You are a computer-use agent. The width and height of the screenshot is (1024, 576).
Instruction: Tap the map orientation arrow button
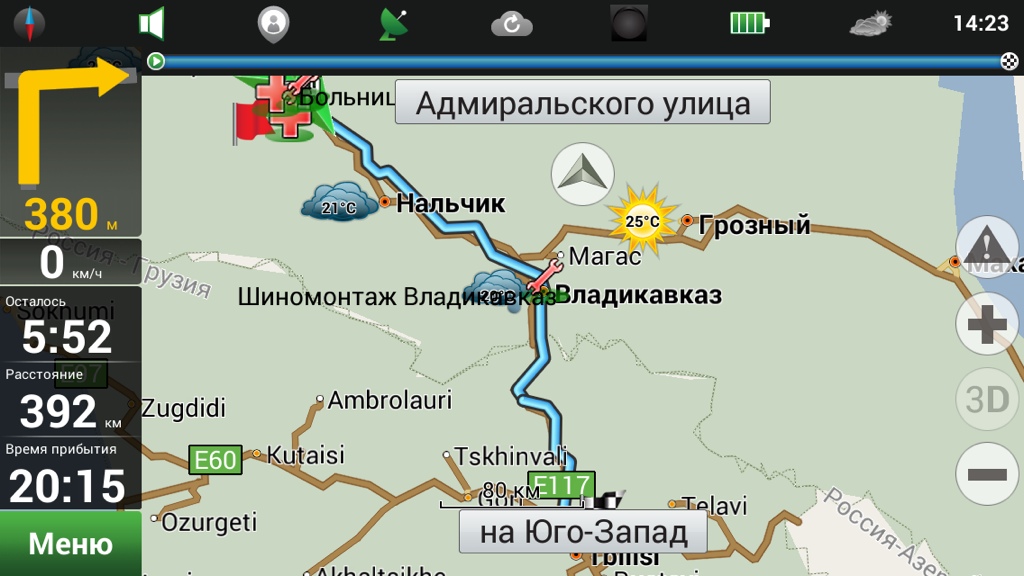pyautogui.click(x=583, y=174)
